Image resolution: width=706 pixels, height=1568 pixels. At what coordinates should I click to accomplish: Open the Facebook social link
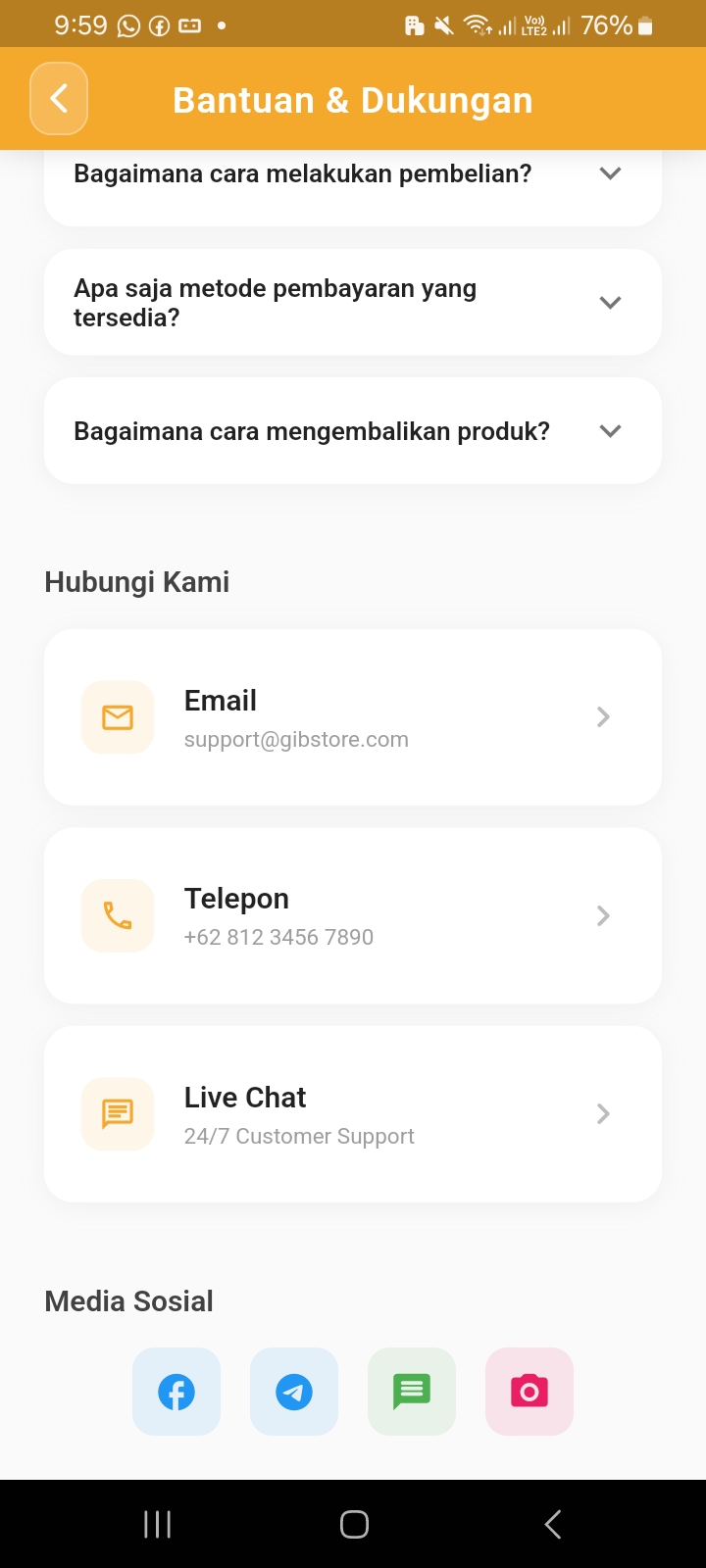click(176, 1392)
